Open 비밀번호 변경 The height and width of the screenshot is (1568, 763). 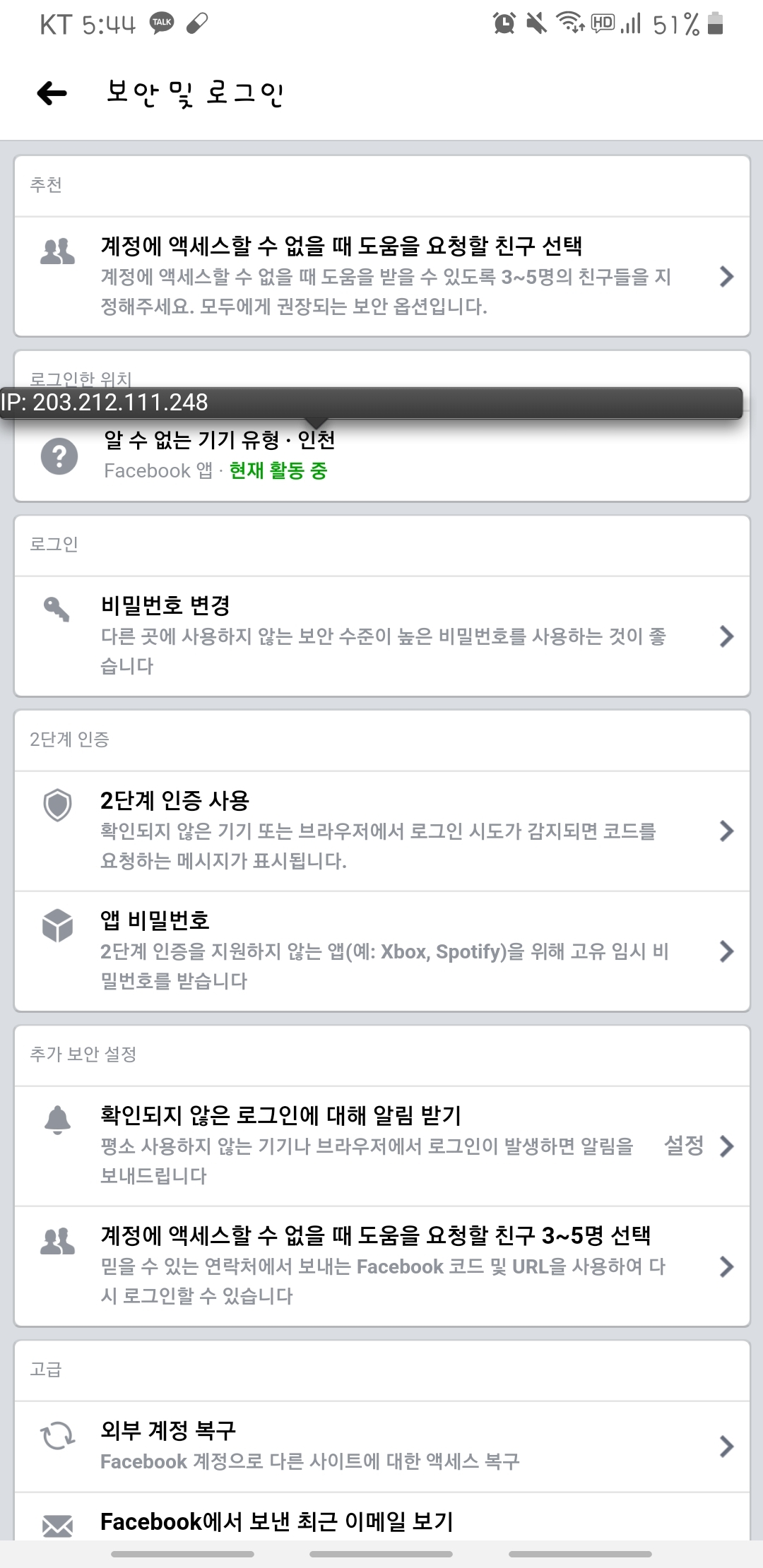(x=381, y=636)
